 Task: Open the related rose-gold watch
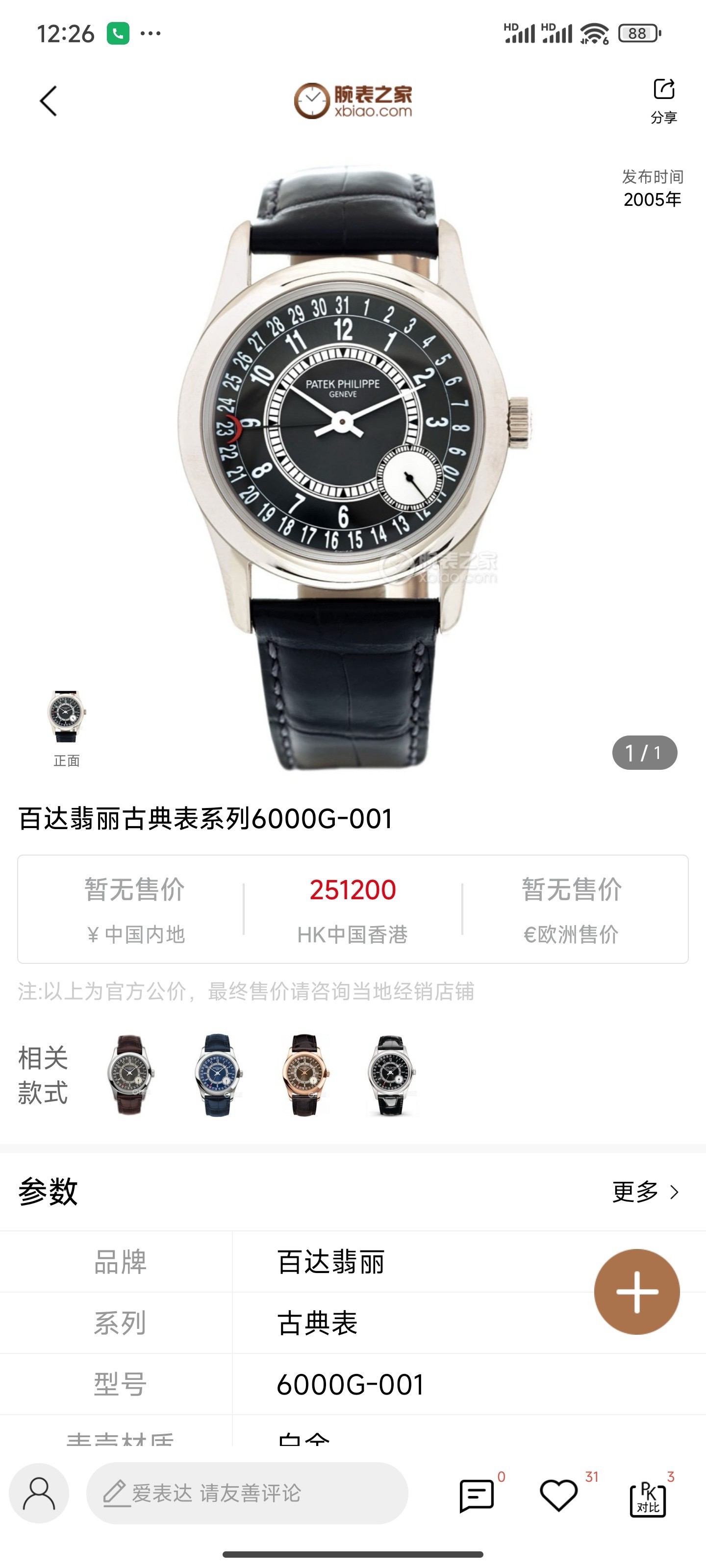(x=304, y=1075)
